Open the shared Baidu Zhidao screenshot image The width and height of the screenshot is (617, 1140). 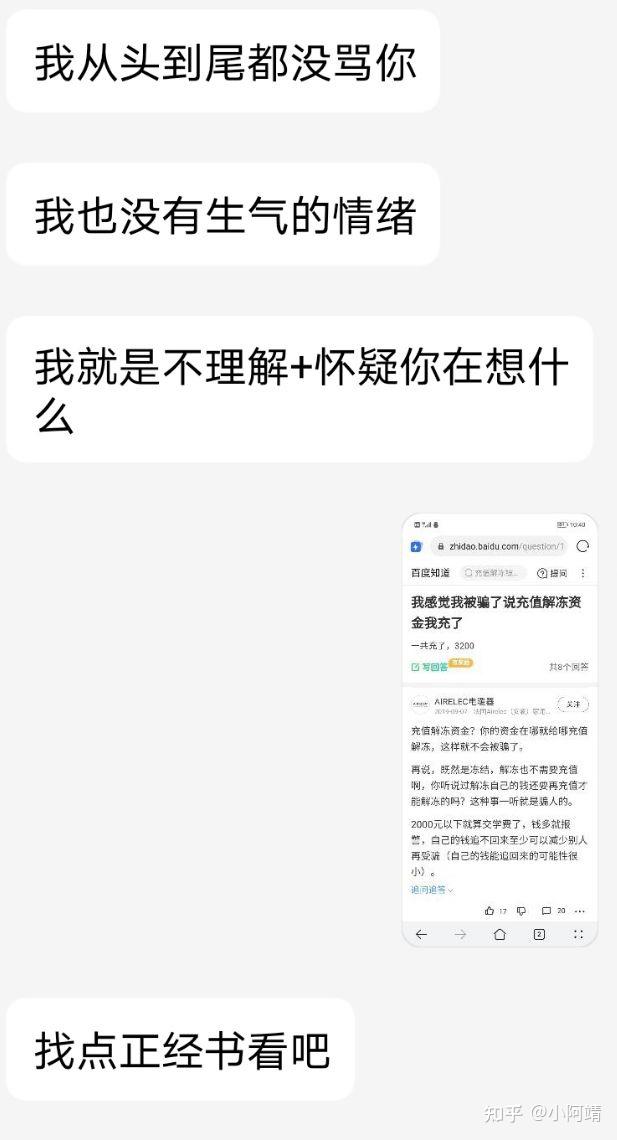(500, 730)
